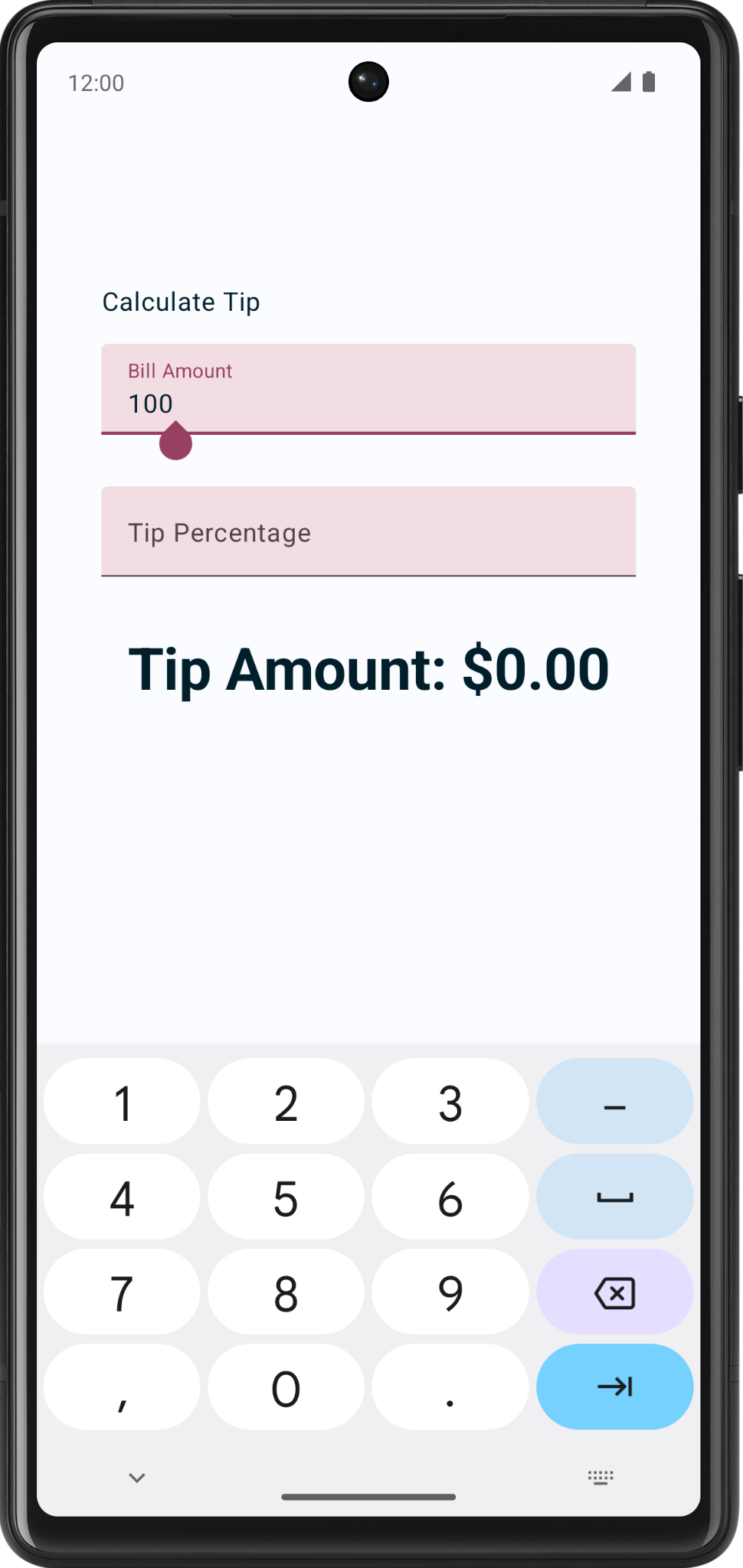
Task: Insert a comma using the comma key
Action: (123, 1387)
